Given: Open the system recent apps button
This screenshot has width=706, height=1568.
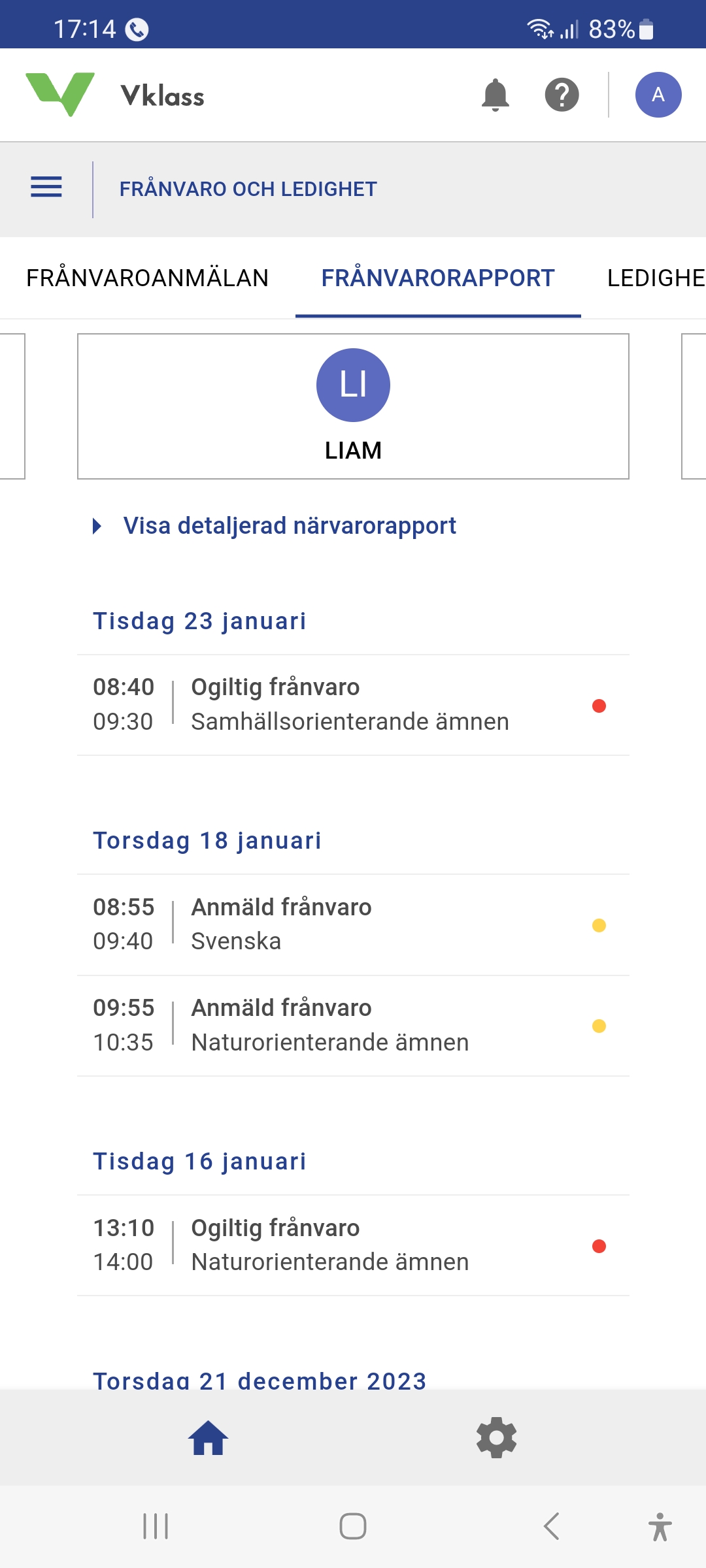Looking at the screenshot, I should [156, 1527].
